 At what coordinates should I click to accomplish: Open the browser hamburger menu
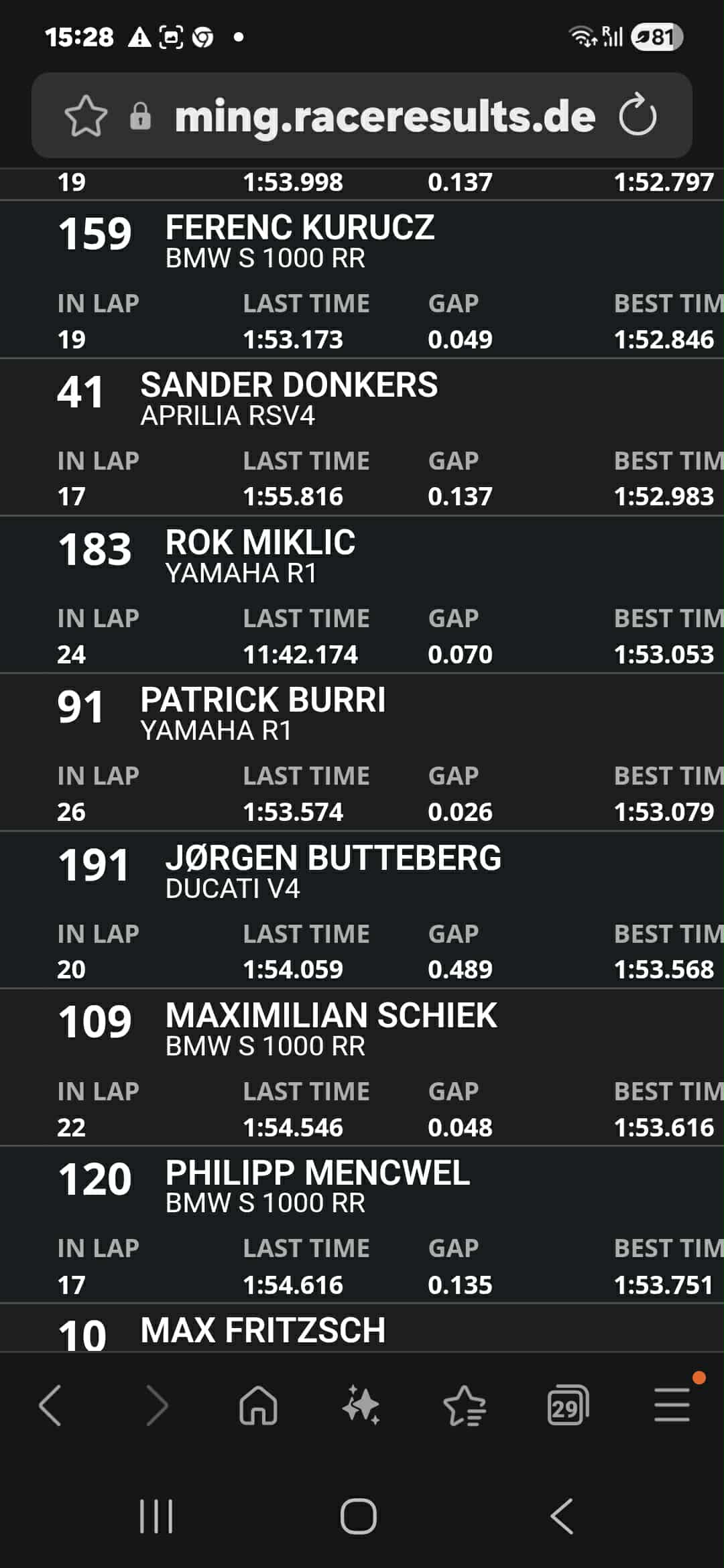pos(672,1405)
